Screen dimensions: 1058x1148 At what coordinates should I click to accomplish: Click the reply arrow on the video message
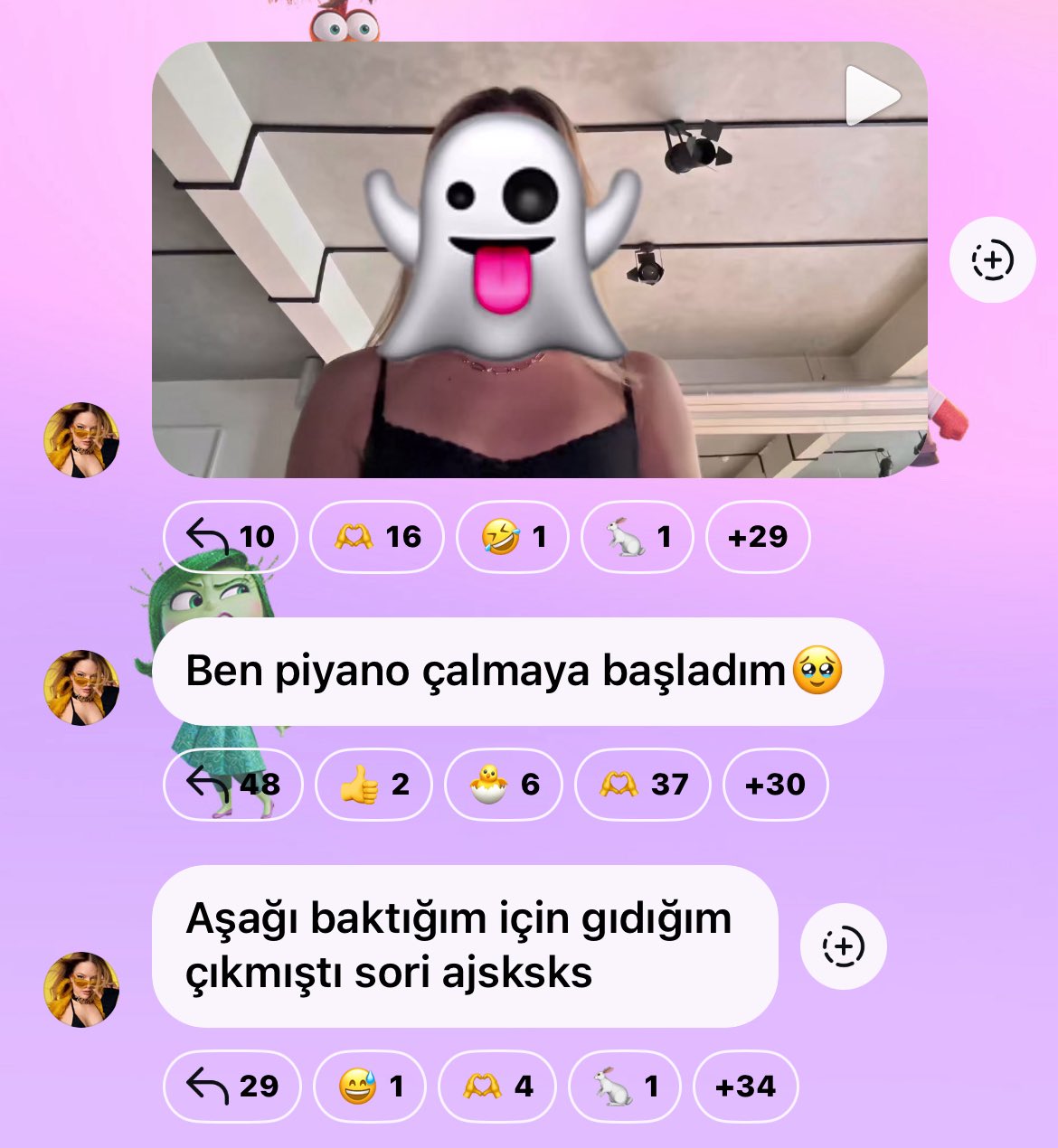tap(230, 536)
